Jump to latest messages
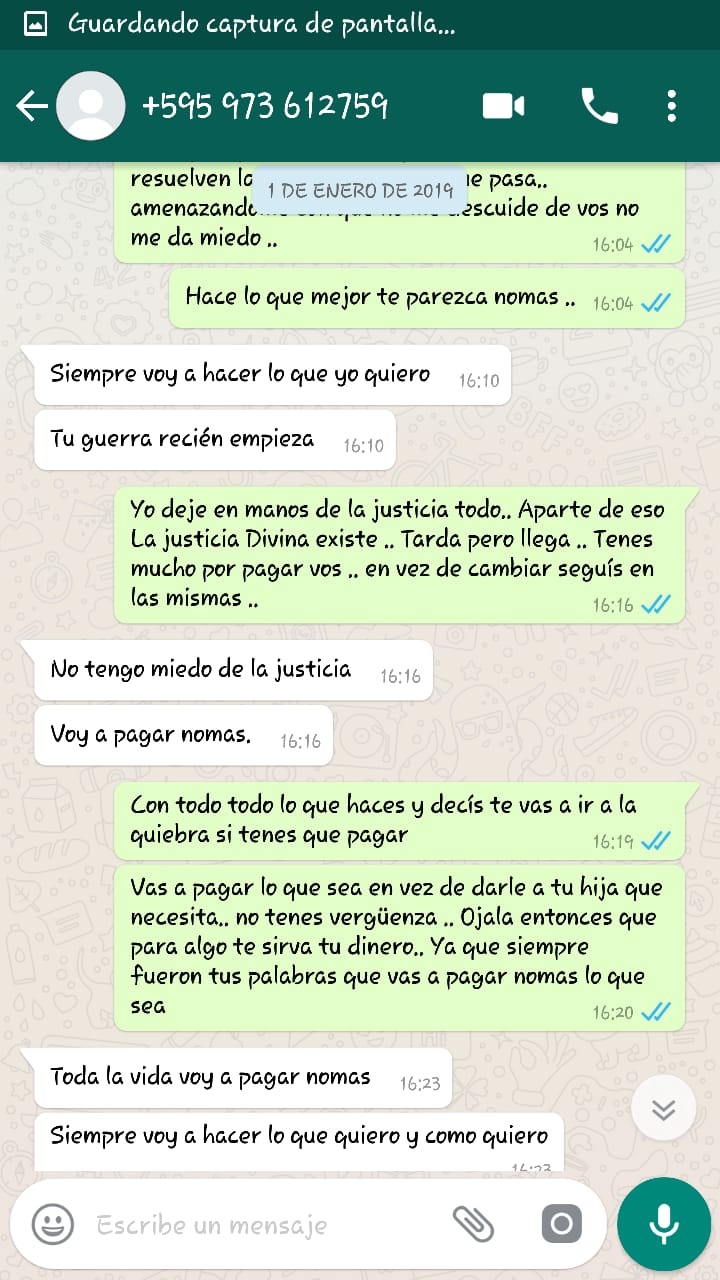Image resolution: width=720 pixels, height=1280 pixels. (664, 1109)
